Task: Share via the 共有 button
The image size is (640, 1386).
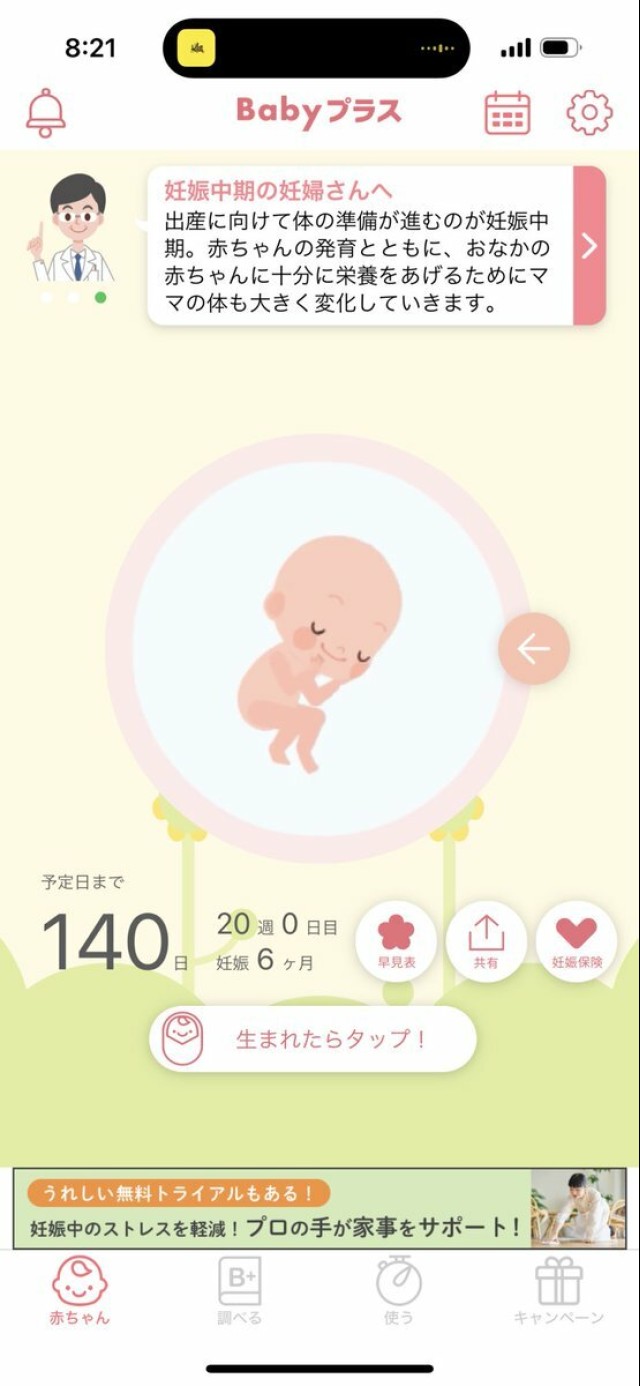Action: tap(486, 941)
